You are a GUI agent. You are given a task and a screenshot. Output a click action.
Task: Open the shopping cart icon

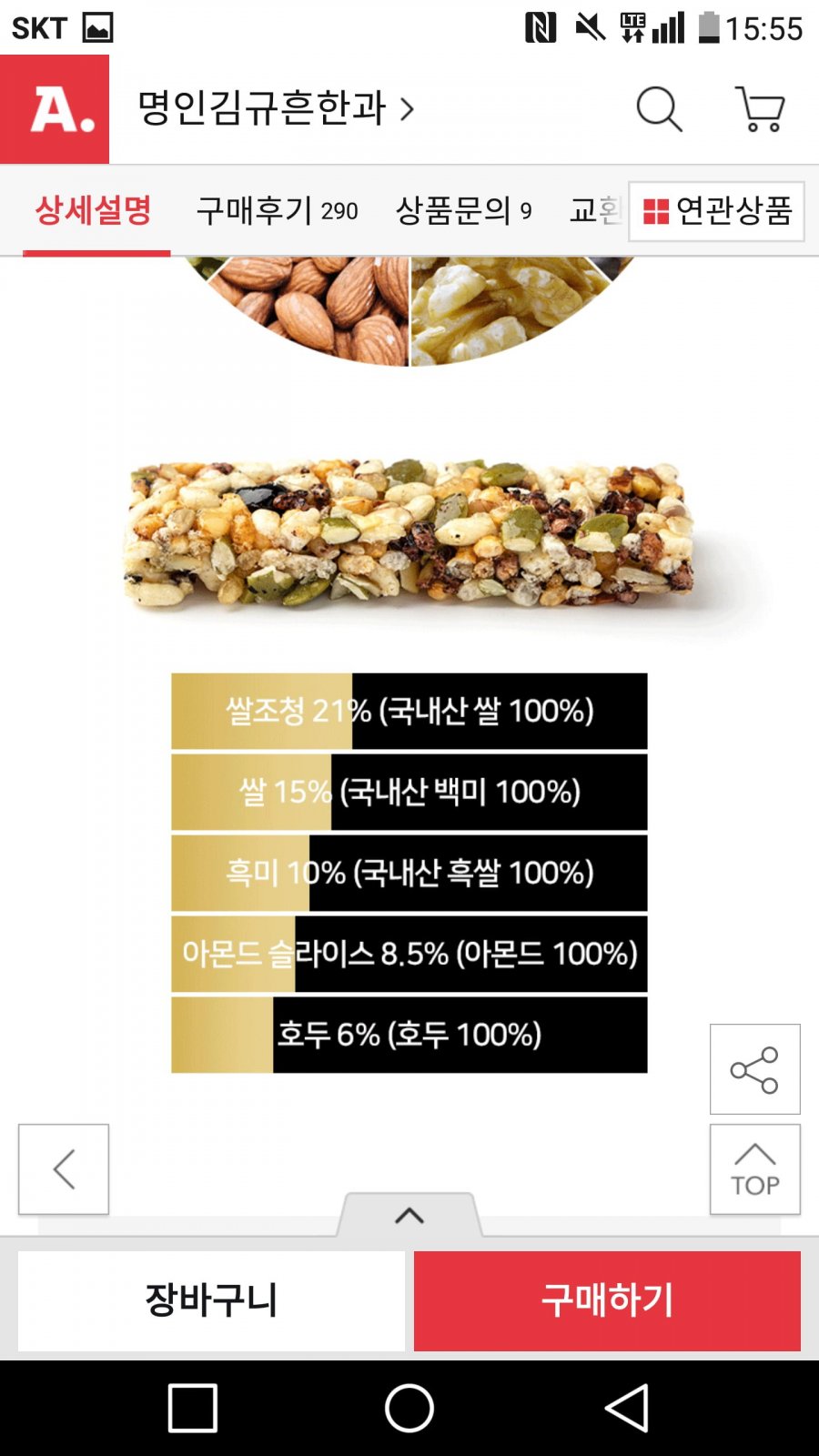point(760,109)
